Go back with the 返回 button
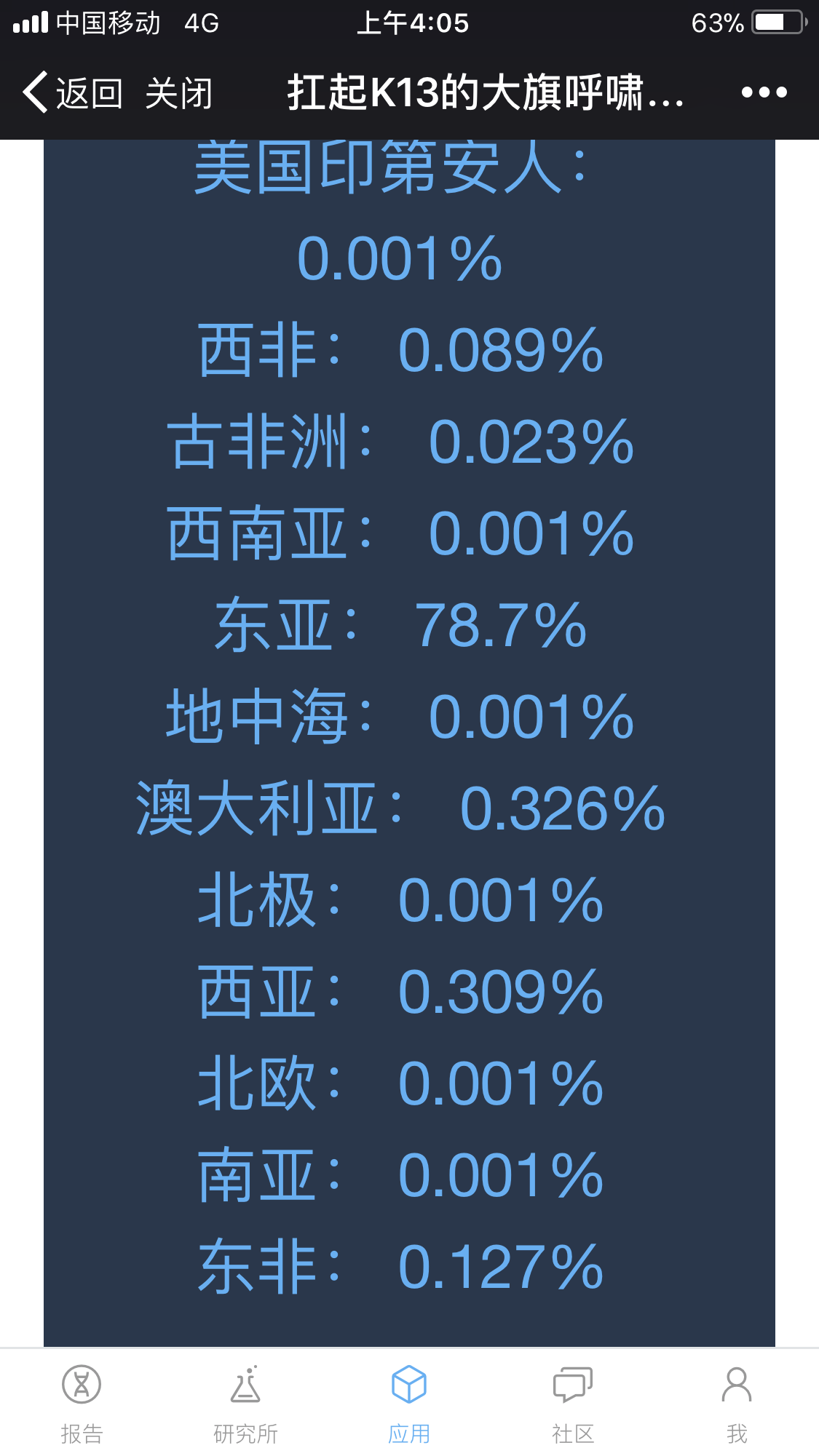 coord(72,93)
